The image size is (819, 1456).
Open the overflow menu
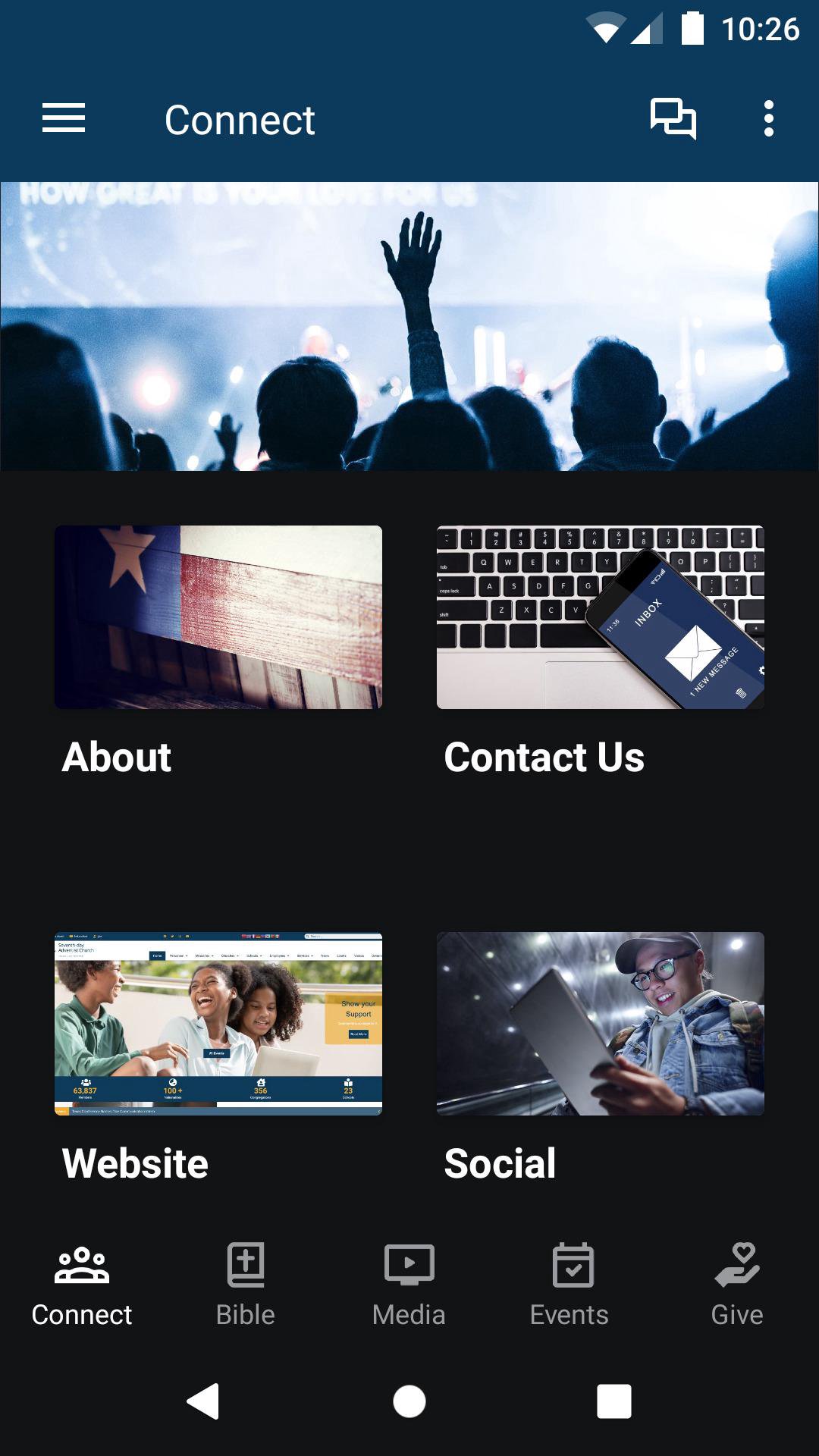[x=768, y=119]
